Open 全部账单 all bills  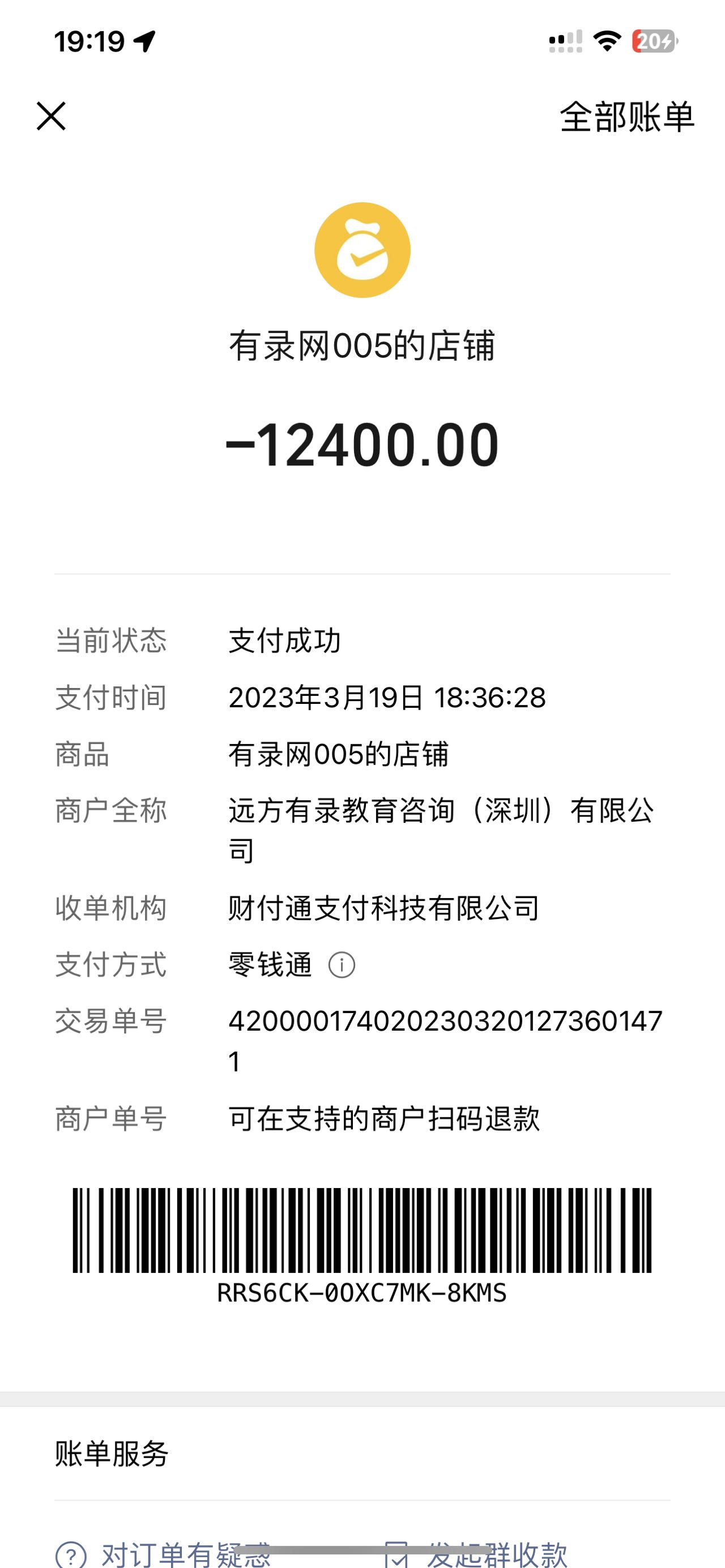626,117
